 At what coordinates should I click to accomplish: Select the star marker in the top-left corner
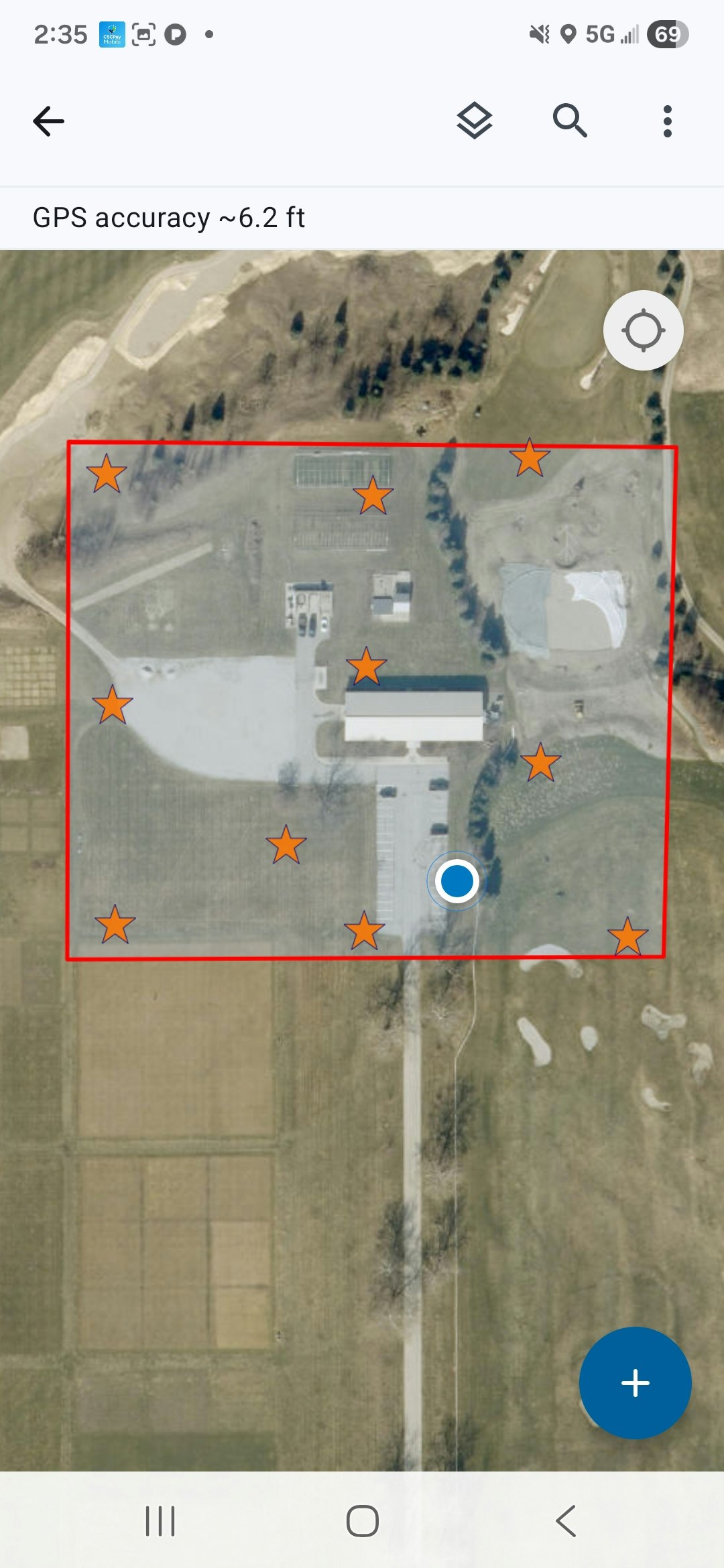(x=107, y=474)
